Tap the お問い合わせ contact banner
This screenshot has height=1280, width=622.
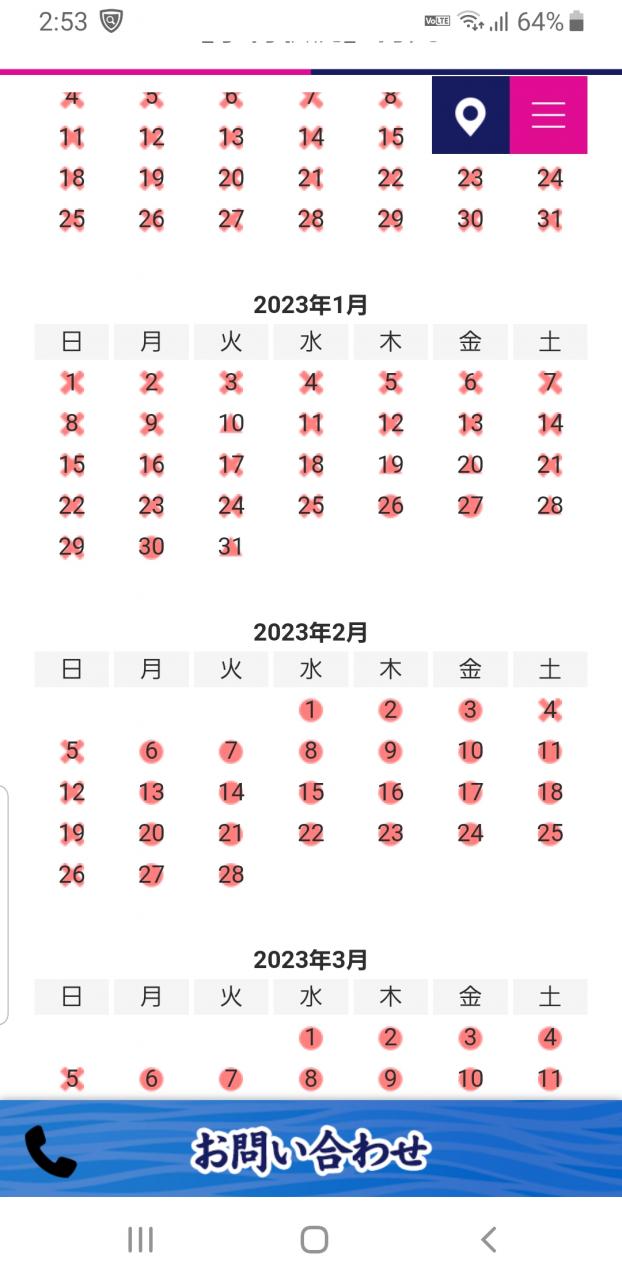(x=311, y=1150)
